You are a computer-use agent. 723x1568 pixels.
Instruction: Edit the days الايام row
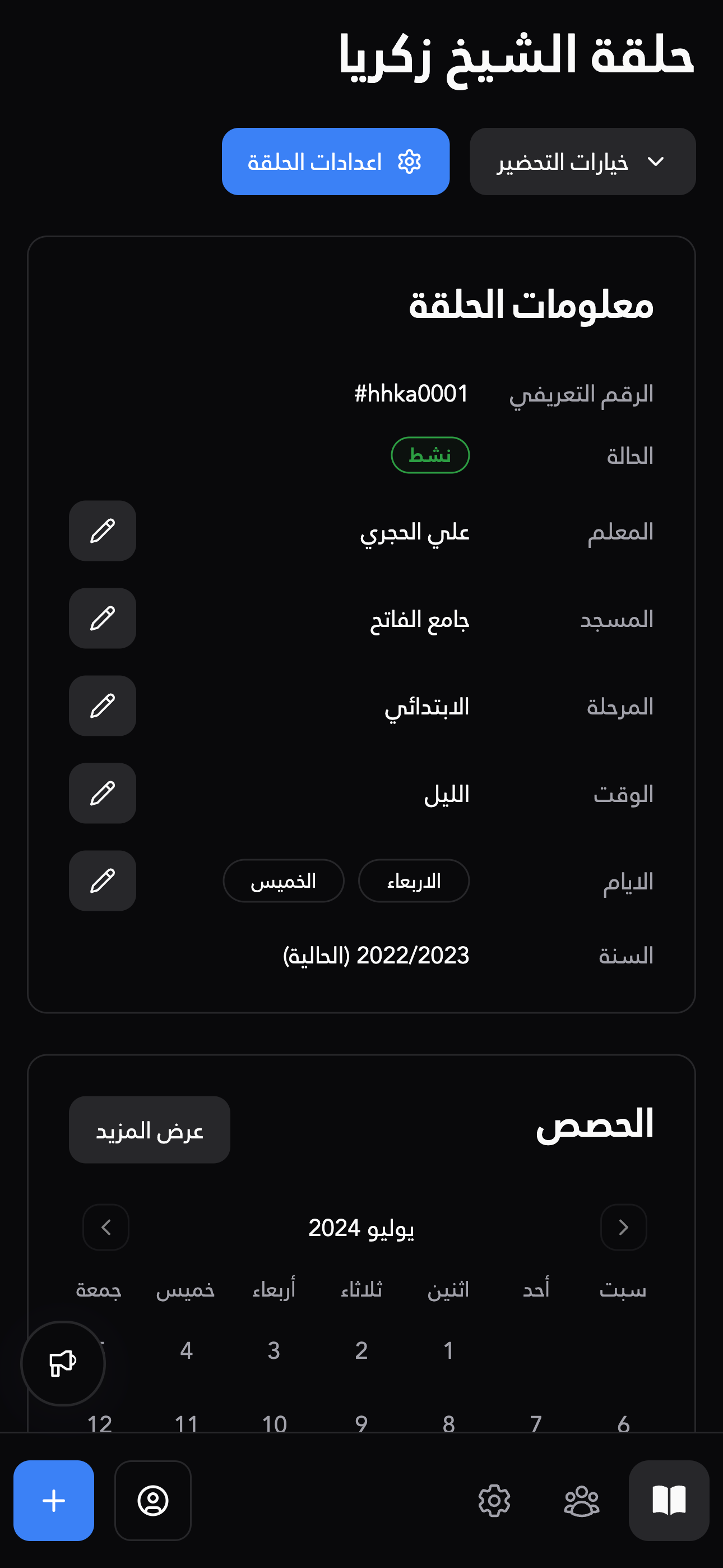(x=102, y=881)
